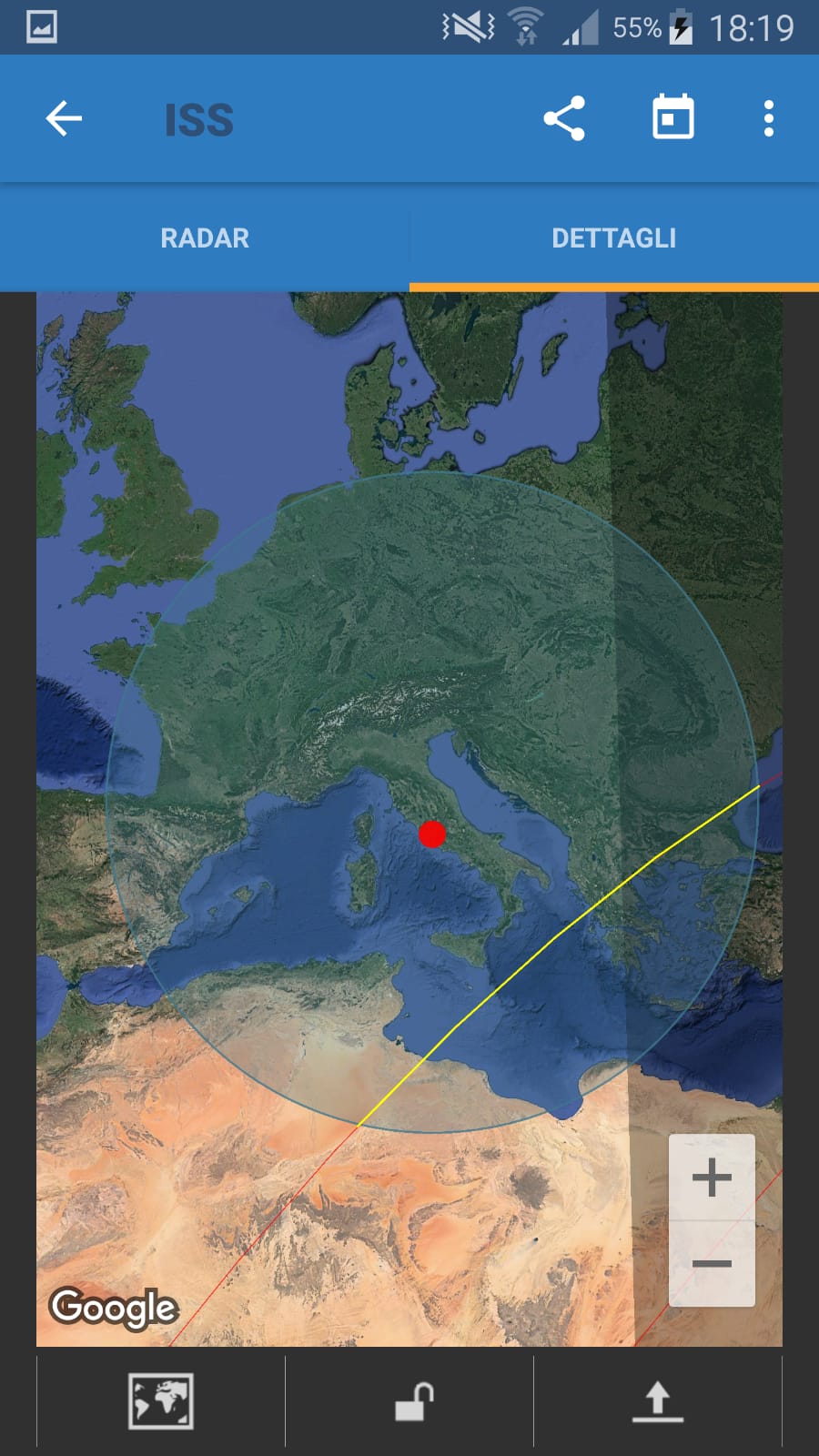Screen dimensions: 819x1456
Task: Go back using the arrow icon
Action: coord(64,118)
